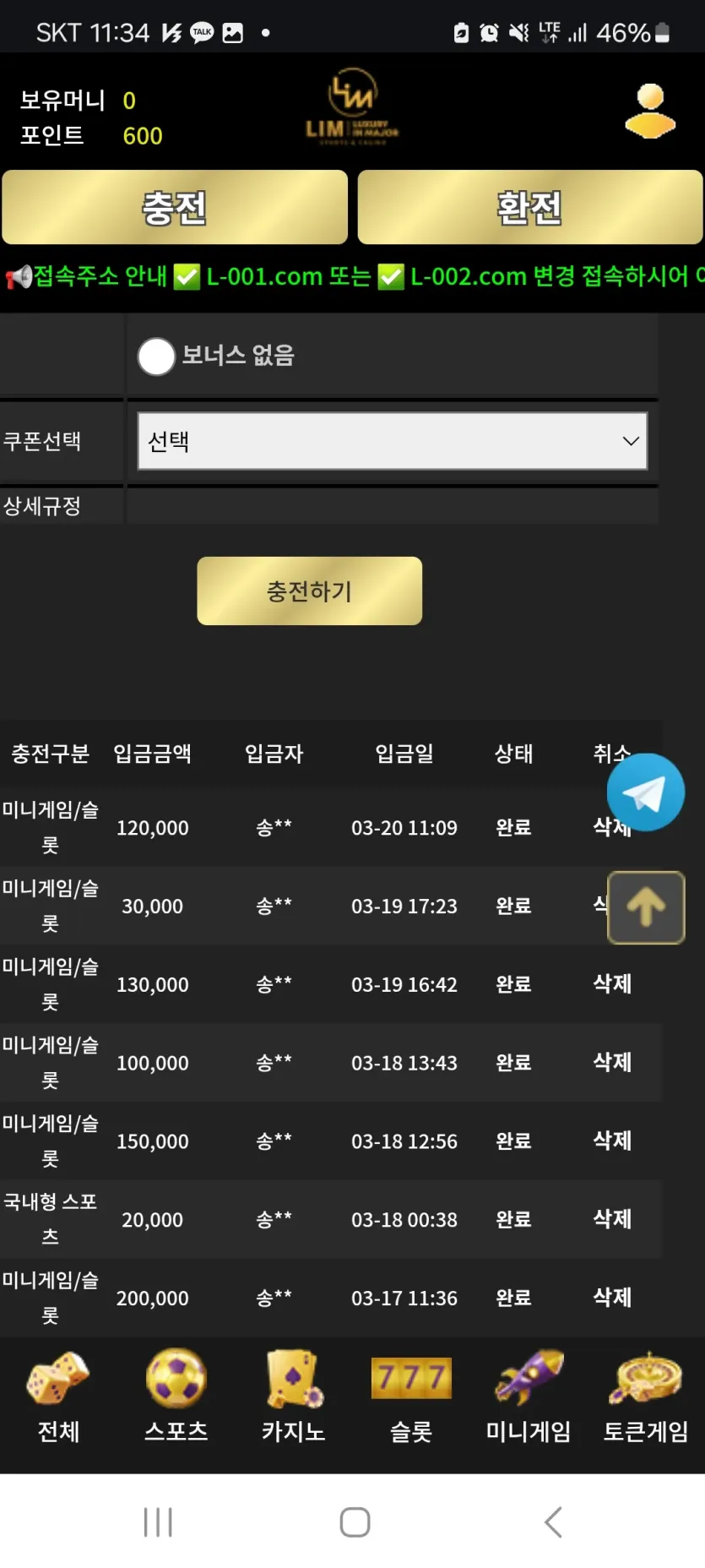Open the user profile icon

[650, 111]
